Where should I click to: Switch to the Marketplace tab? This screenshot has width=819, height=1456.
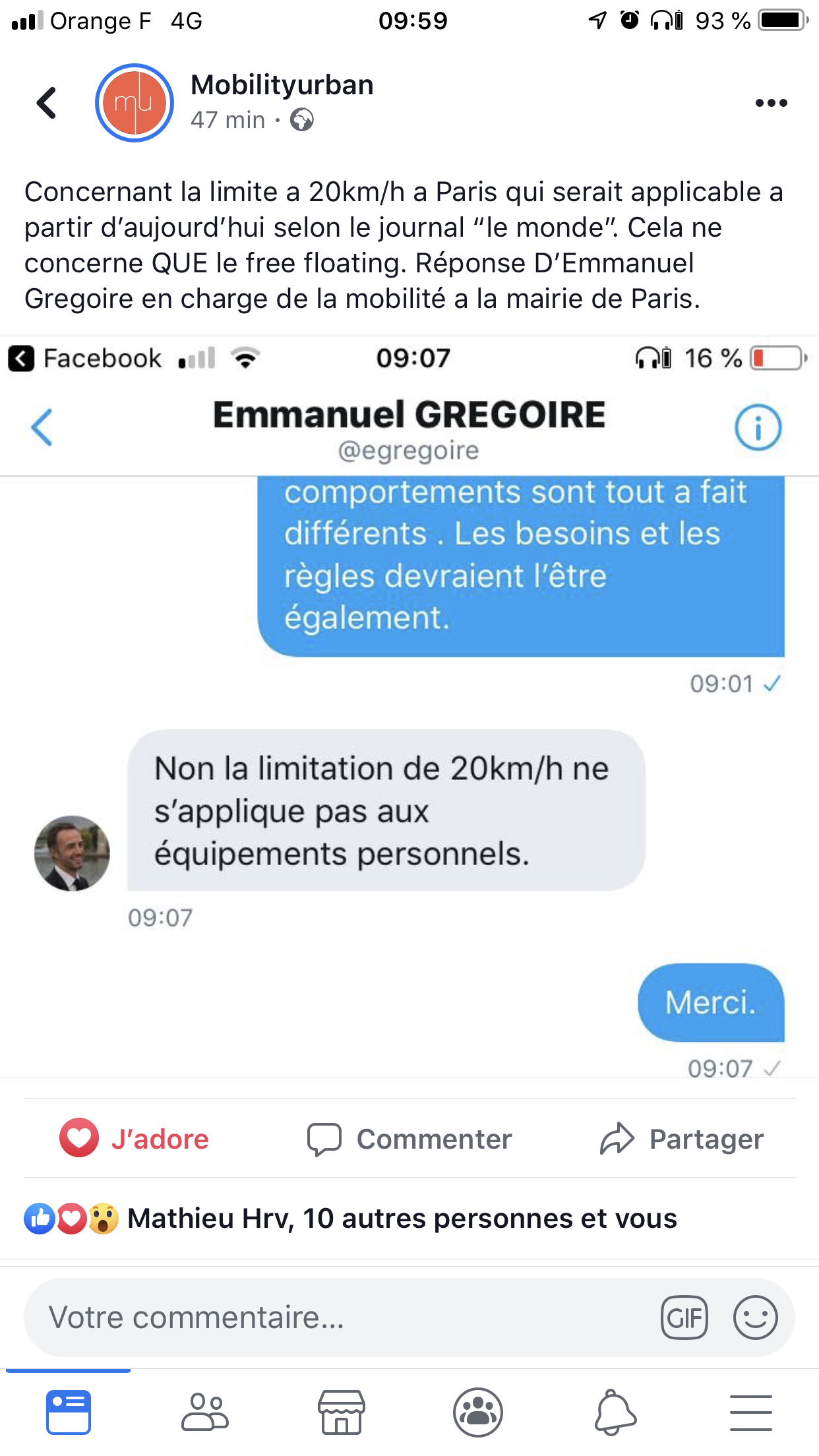(342, 1412)
